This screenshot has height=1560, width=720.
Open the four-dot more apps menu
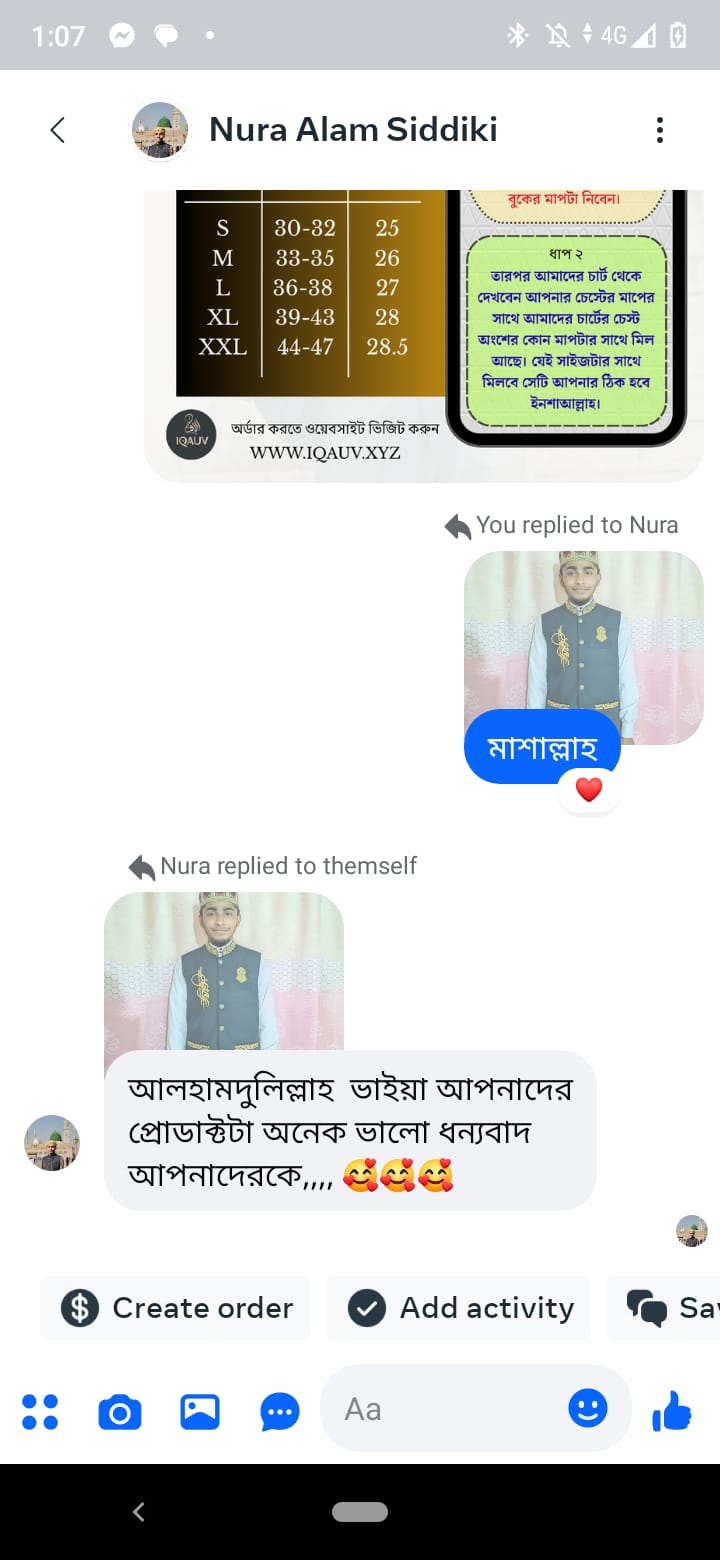click(40, 1411)
